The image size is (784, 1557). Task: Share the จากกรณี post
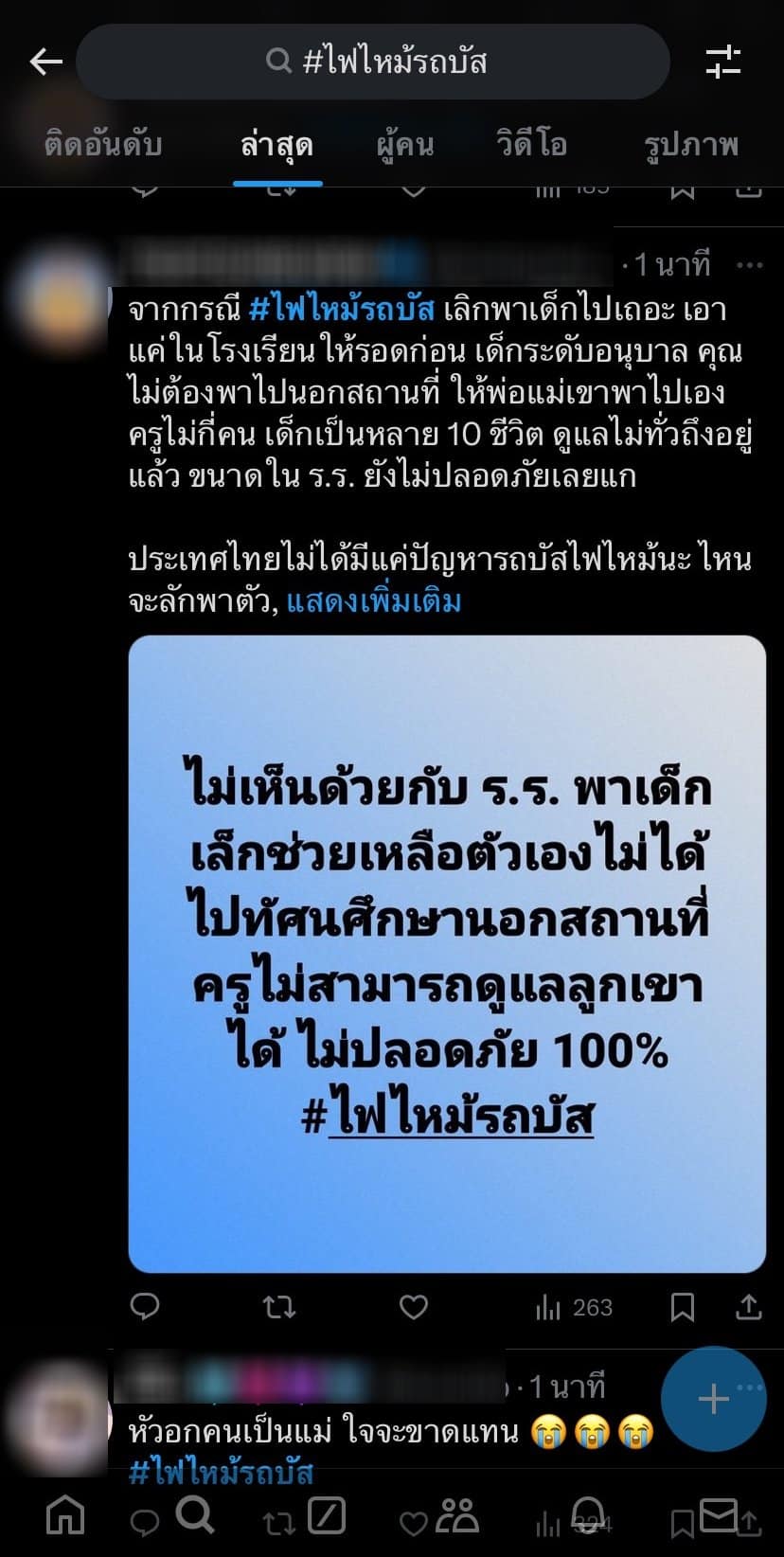748,1307
